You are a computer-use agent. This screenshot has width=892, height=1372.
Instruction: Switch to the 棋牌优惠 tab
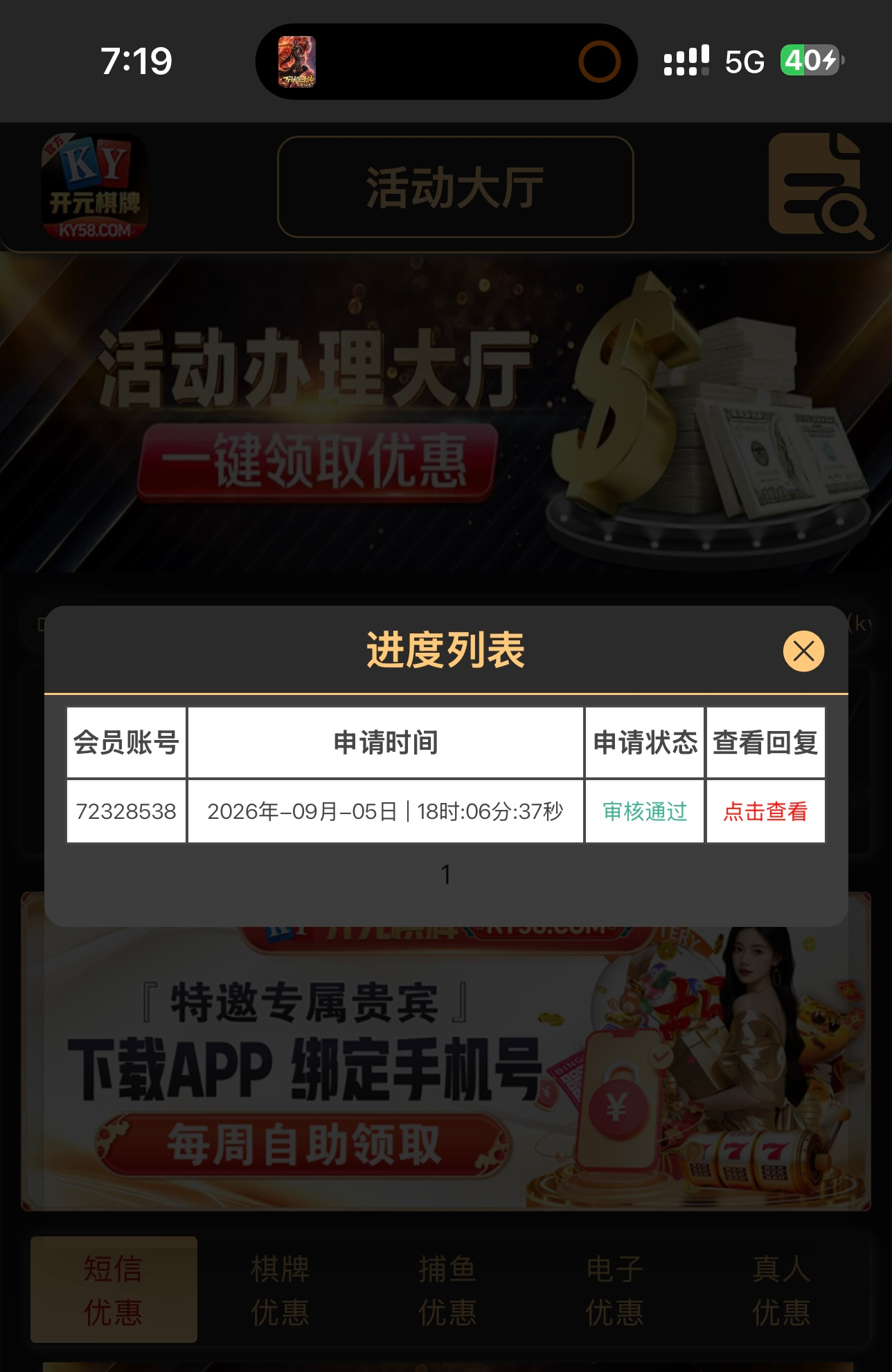(280, 1290)
